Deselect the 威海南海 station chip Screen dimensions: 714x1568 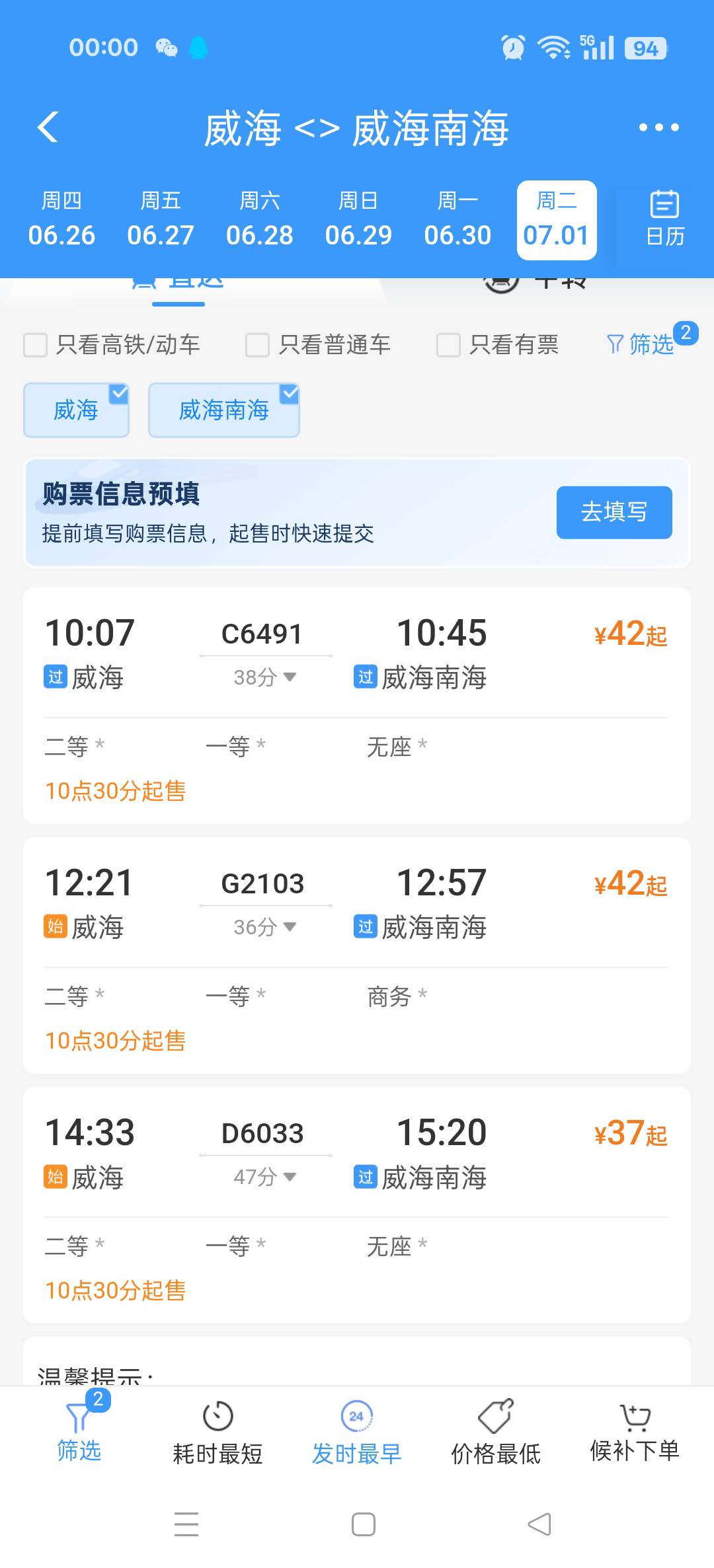[224, 410]
